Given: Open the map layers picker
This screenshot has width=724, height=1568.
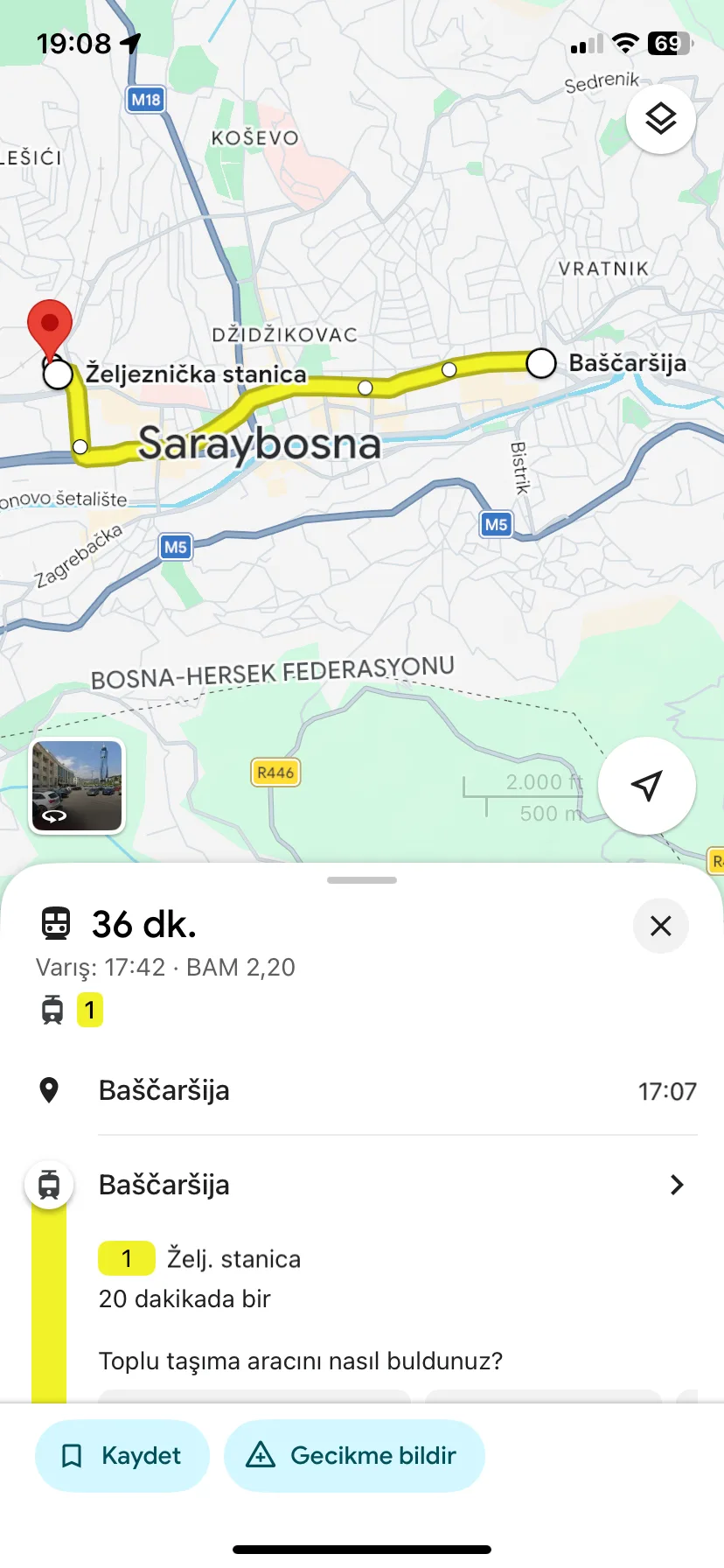Looking at the screenshot, I should (660, 118).
